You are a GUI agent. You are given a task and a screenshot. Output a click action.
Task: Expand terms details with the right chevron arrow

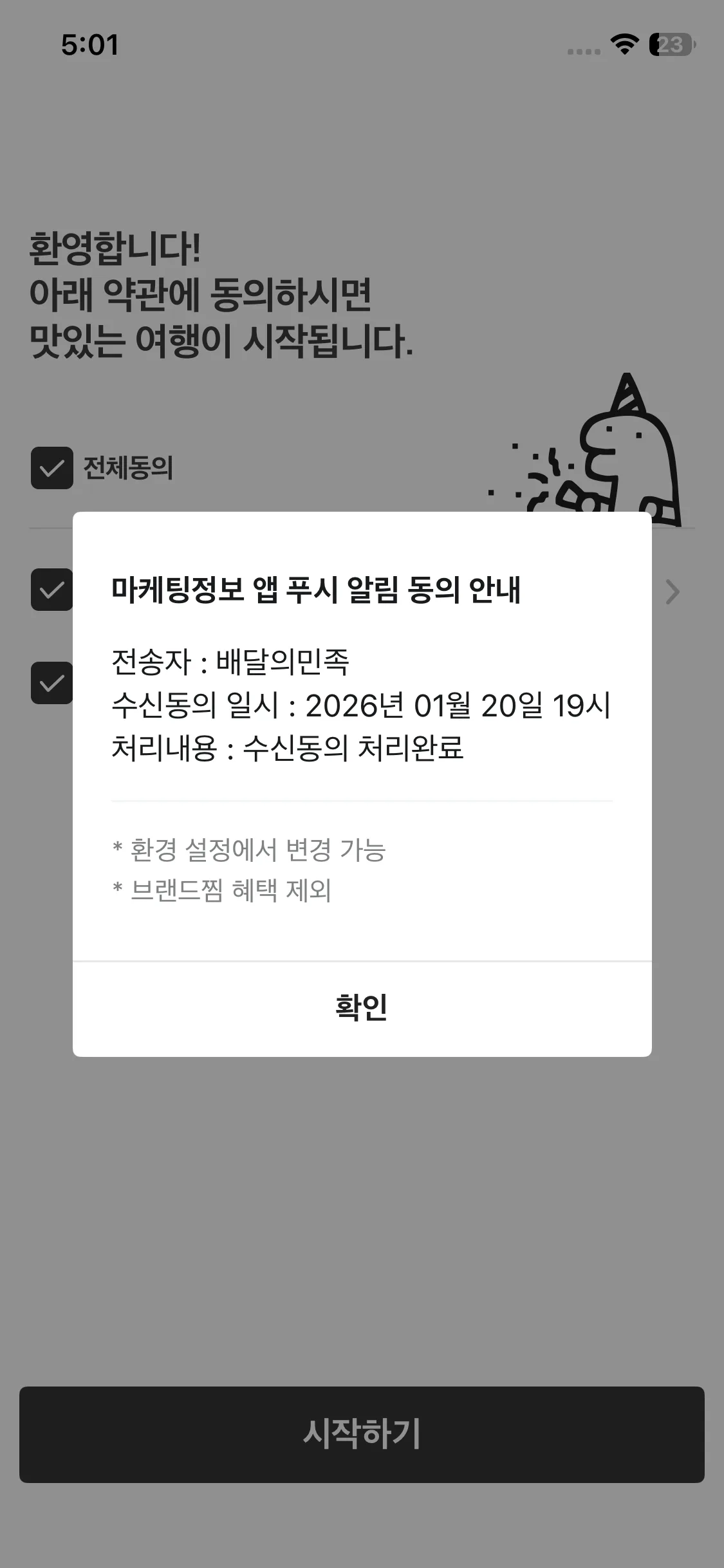tap(671, 592)
